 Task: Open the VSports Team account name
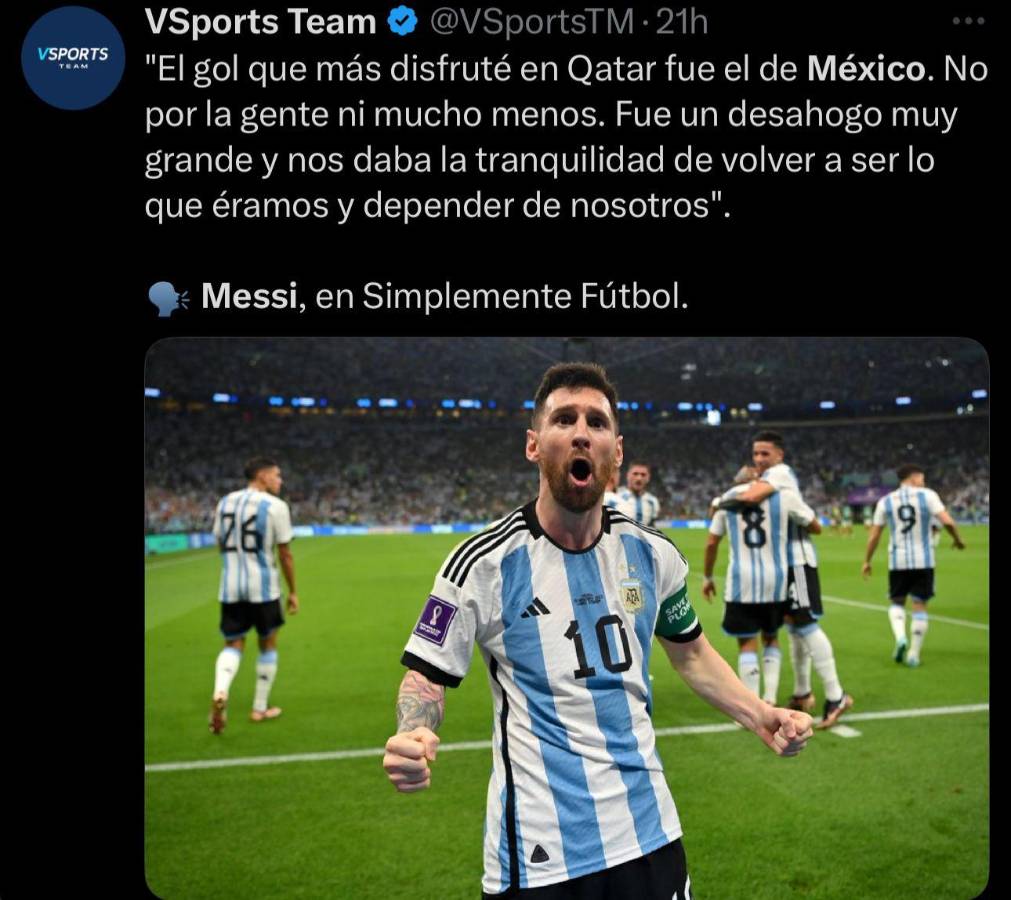click(260, 21)
